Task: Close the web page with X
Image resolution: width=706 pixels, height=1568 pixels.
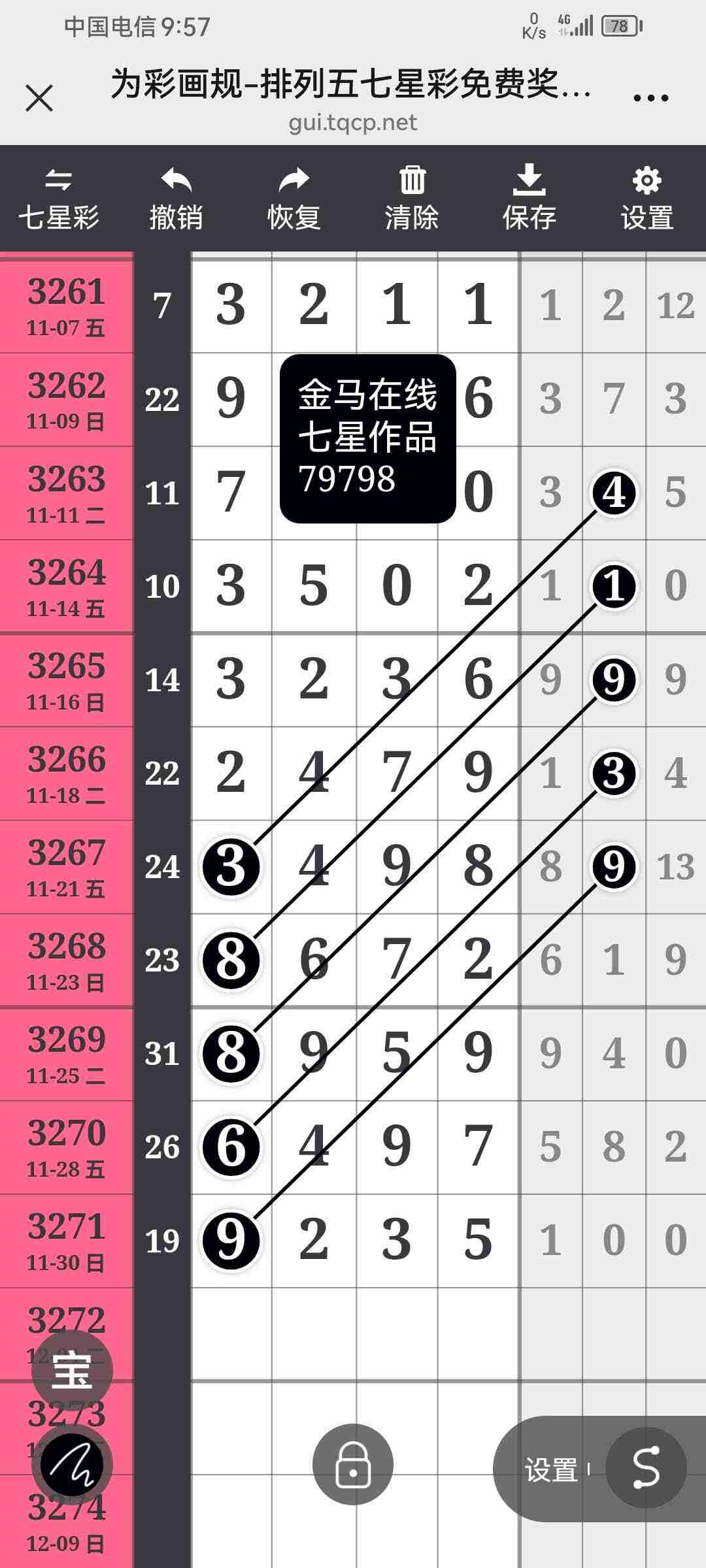Action: pyautogui.click(x=39, y=99)
